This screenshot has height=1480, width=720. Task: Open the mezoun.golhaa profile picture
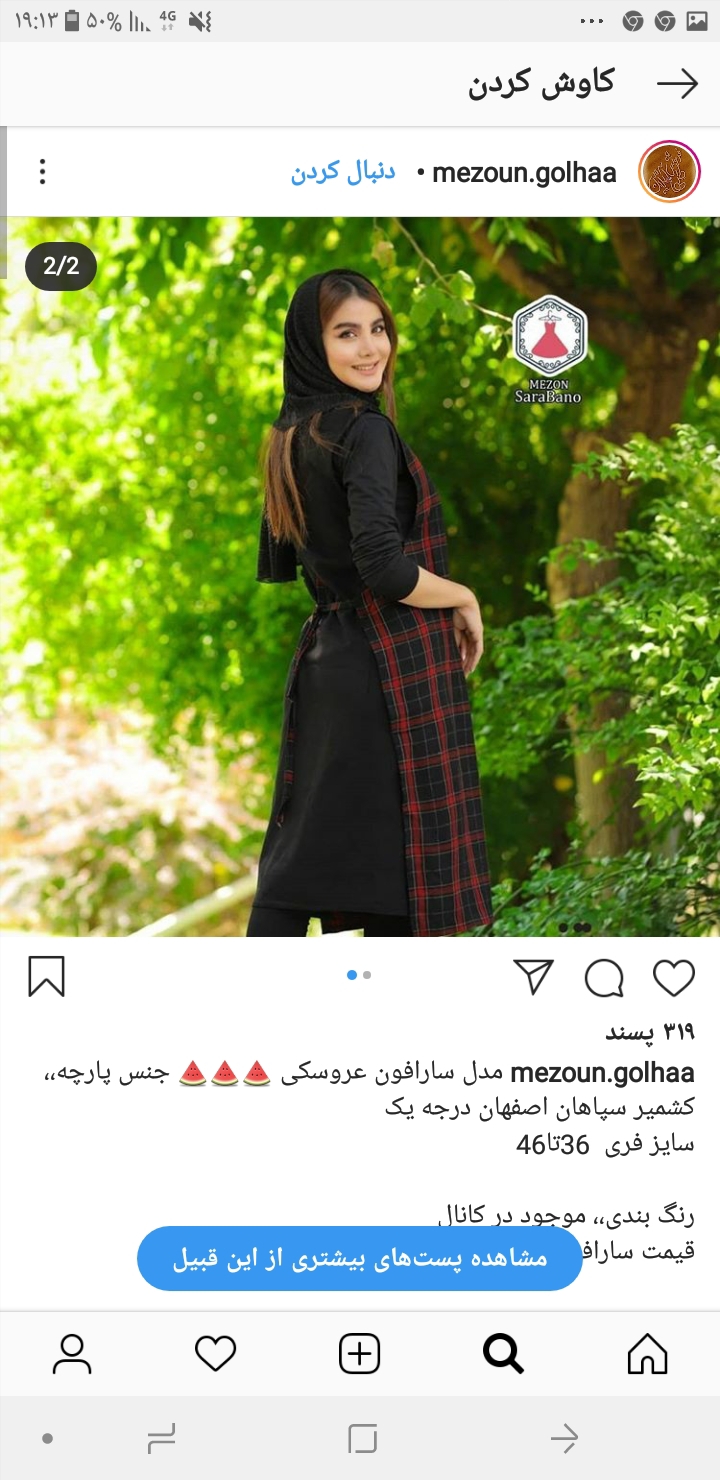[x=669, y=172]
